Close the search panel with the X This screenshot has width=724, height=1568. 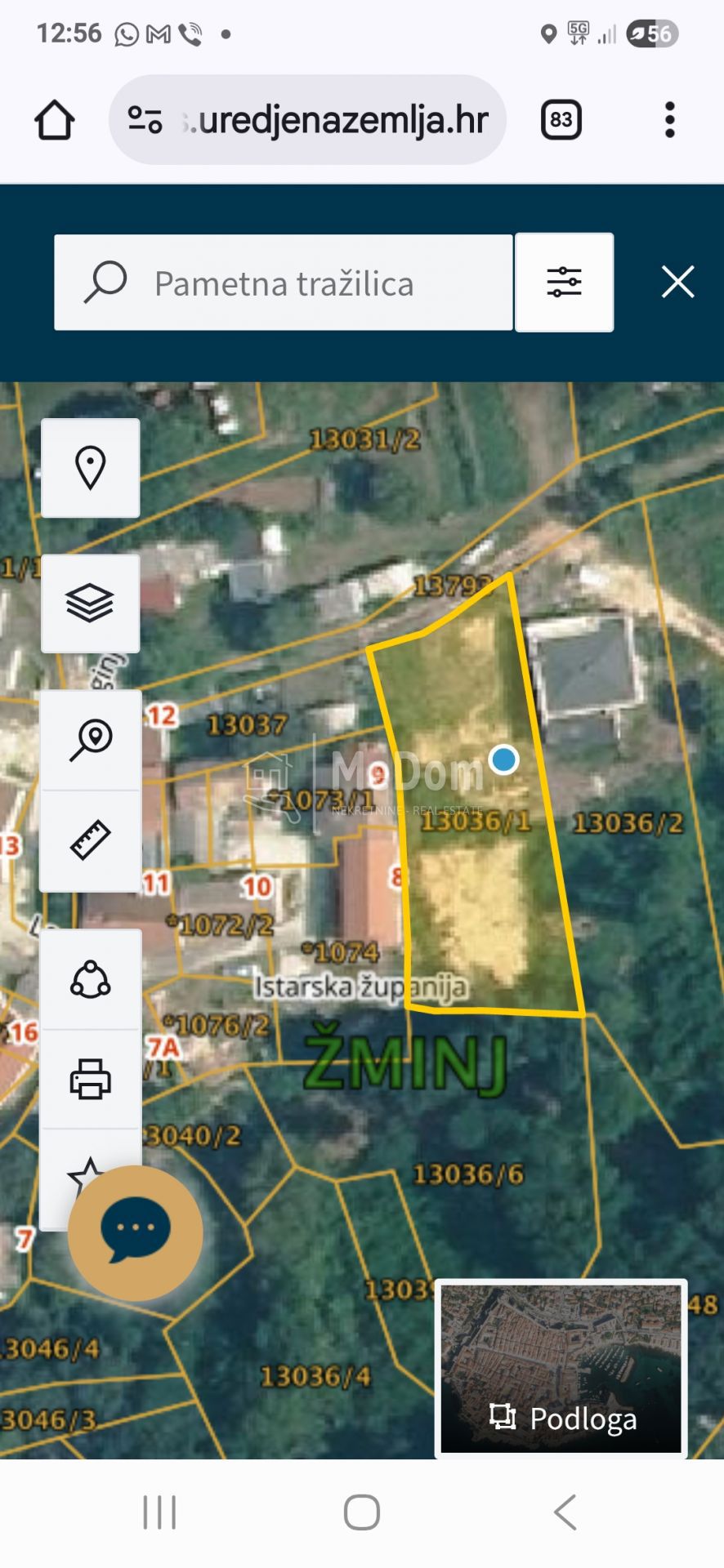[x=677, y=282]
